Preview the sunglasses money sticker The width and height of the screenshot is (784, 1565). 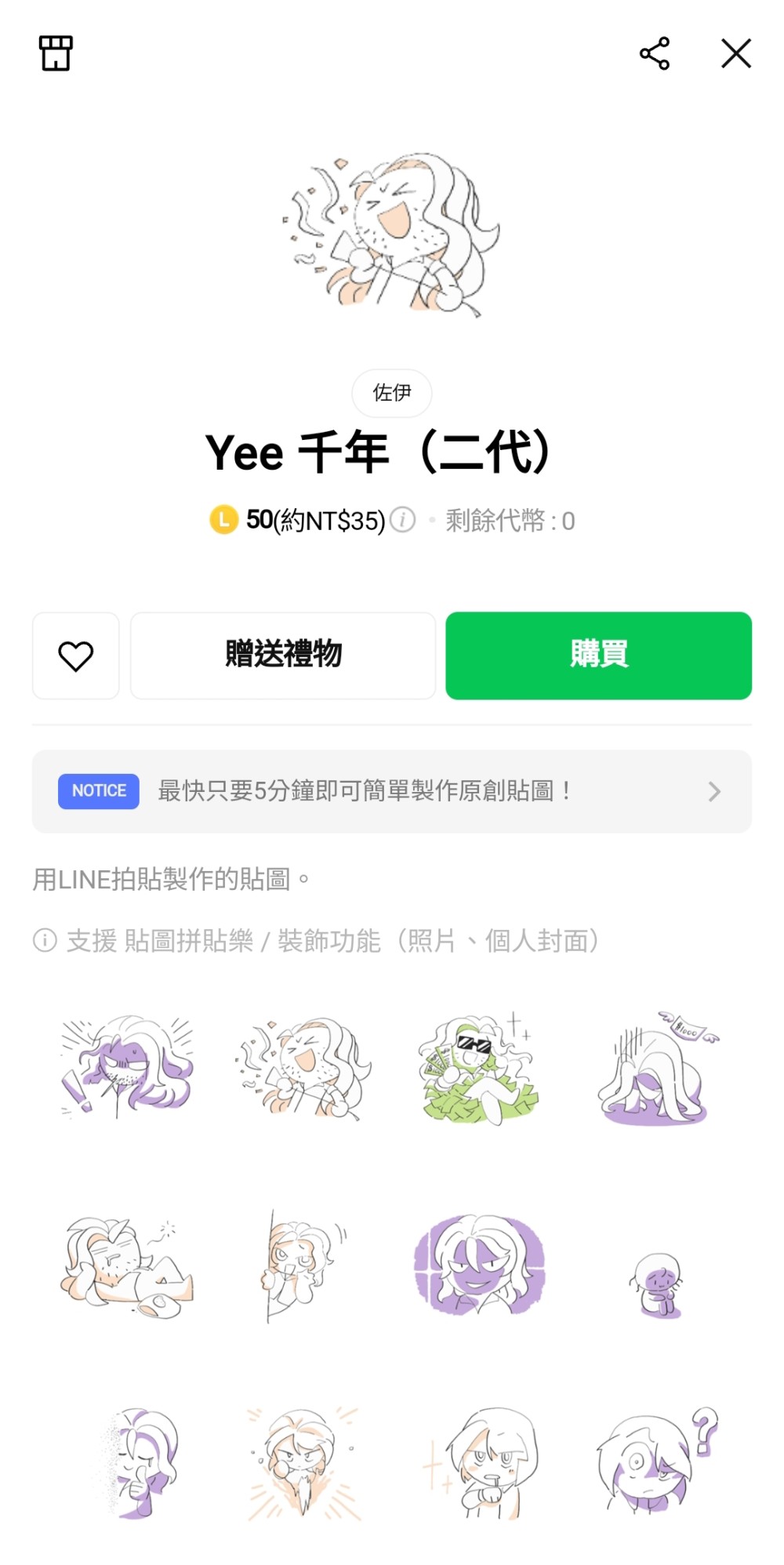pyautogui.click(x=477, y=1068)
